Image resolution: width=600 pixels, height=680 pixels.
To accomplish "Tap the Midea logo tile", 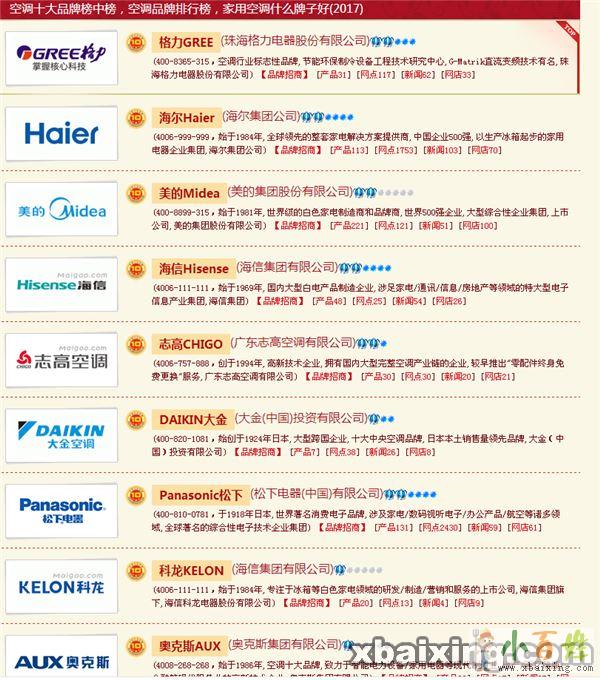I will tap(61, 209).
